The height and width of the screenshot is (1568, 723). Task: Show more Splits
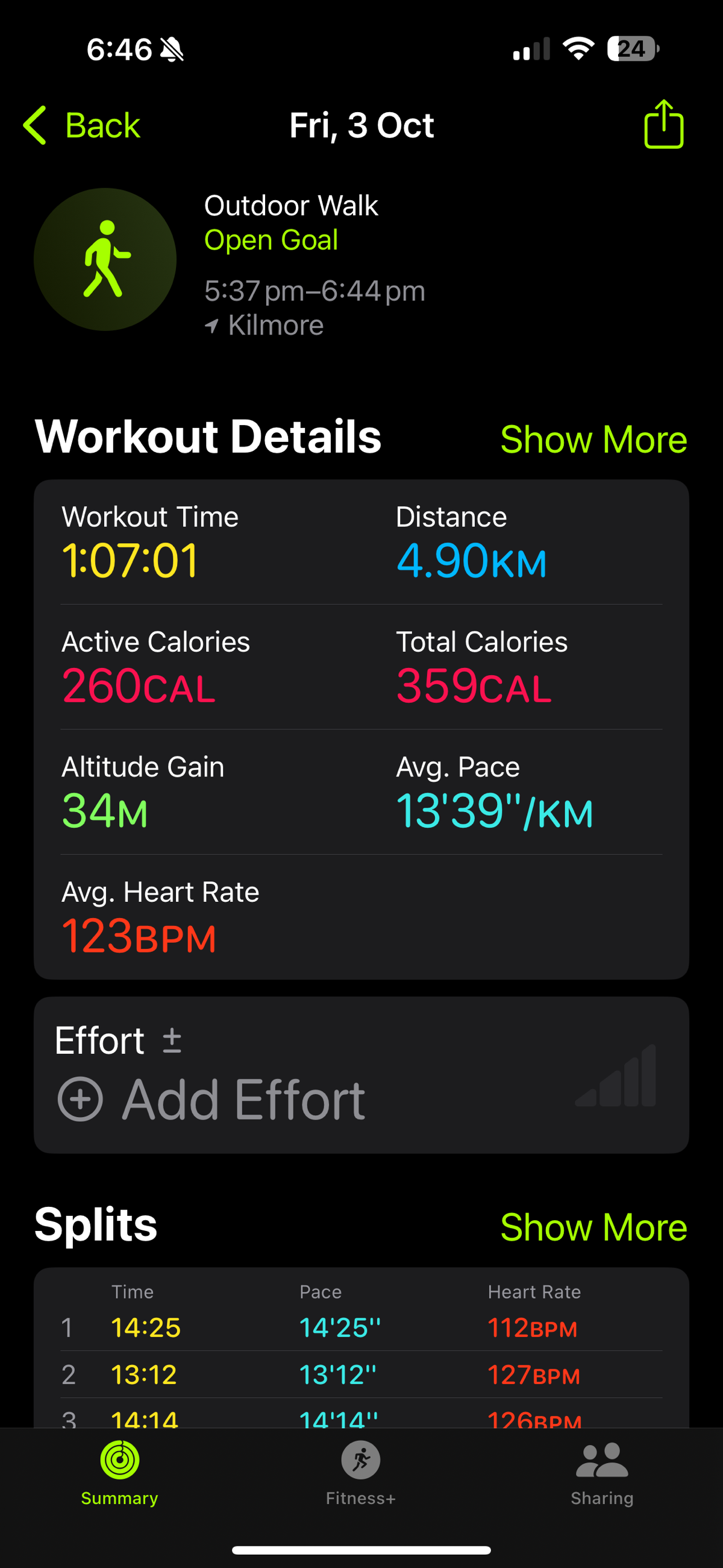tap(593, 1227)
